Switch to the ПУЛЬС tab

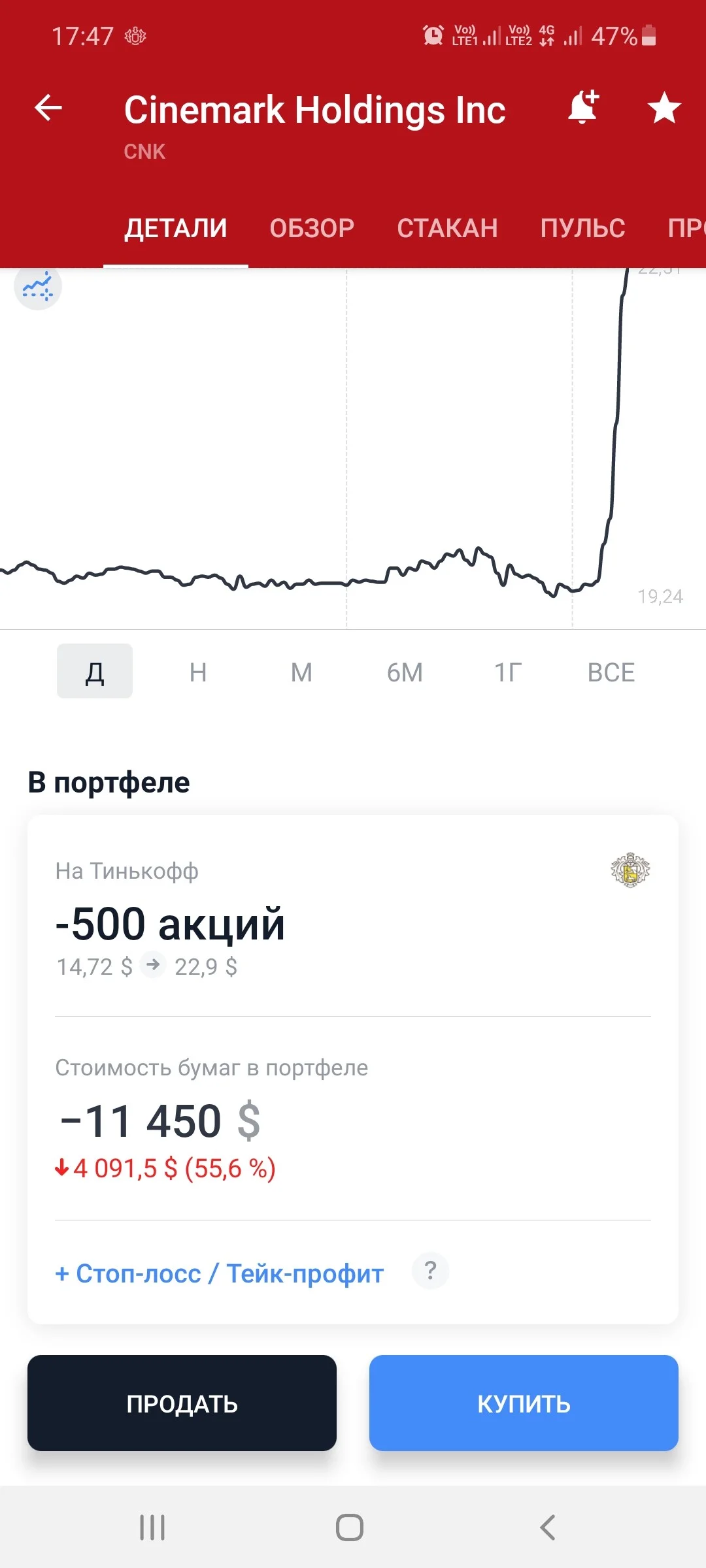pyautogui.click(x=582, y=228)
